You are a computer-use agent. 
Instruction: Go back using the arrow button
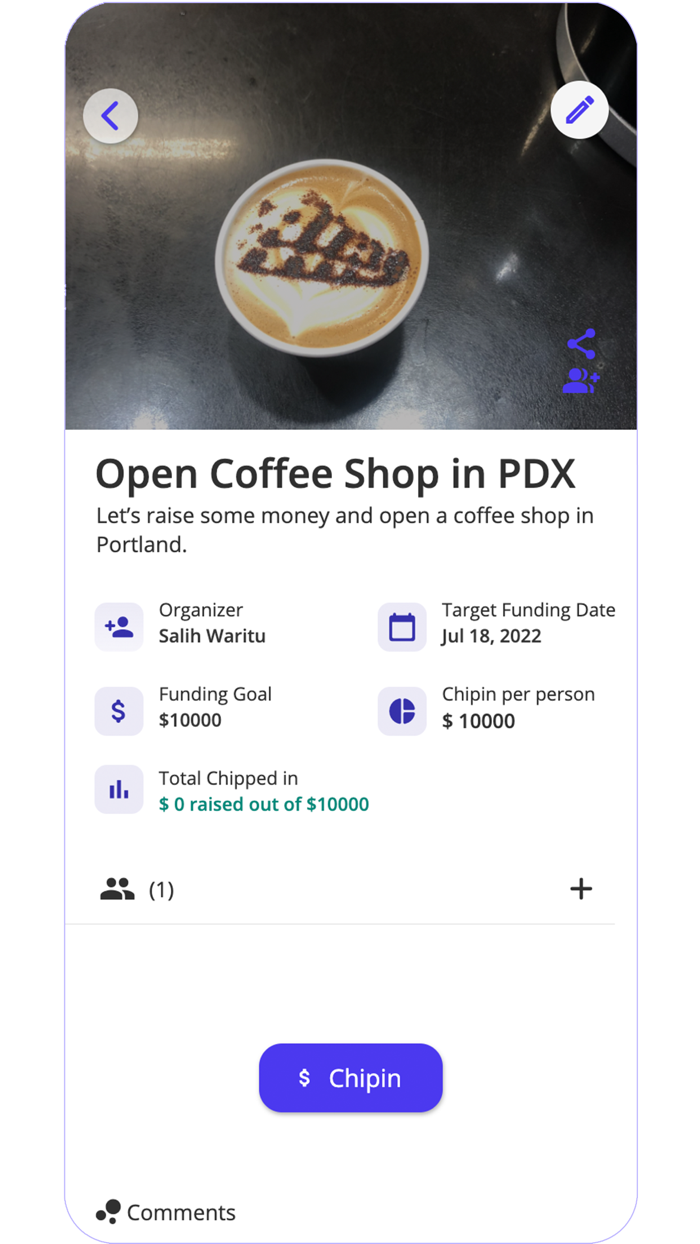[110, 116]
